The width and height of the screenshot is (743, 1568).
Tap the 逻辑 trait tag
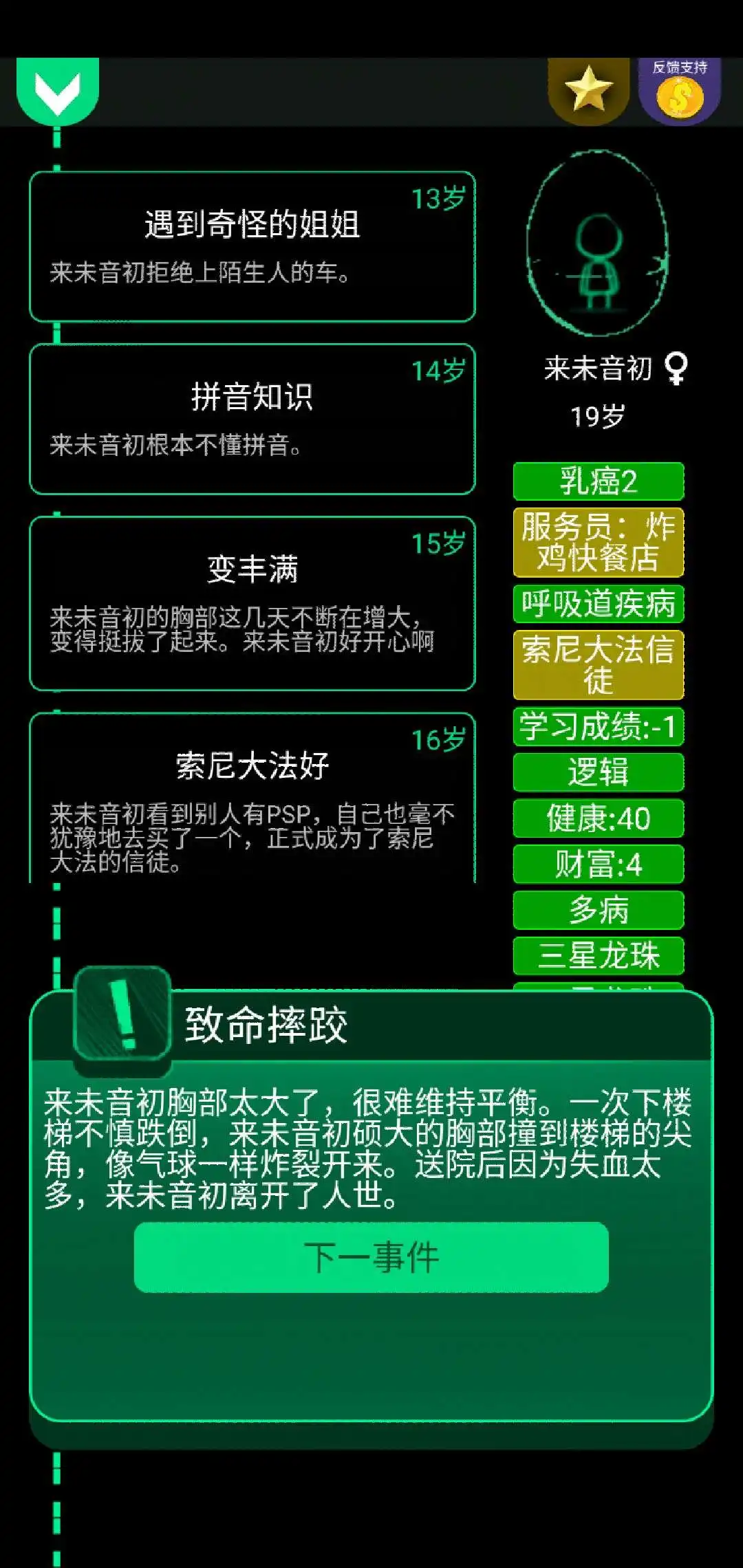click(599, 772)
